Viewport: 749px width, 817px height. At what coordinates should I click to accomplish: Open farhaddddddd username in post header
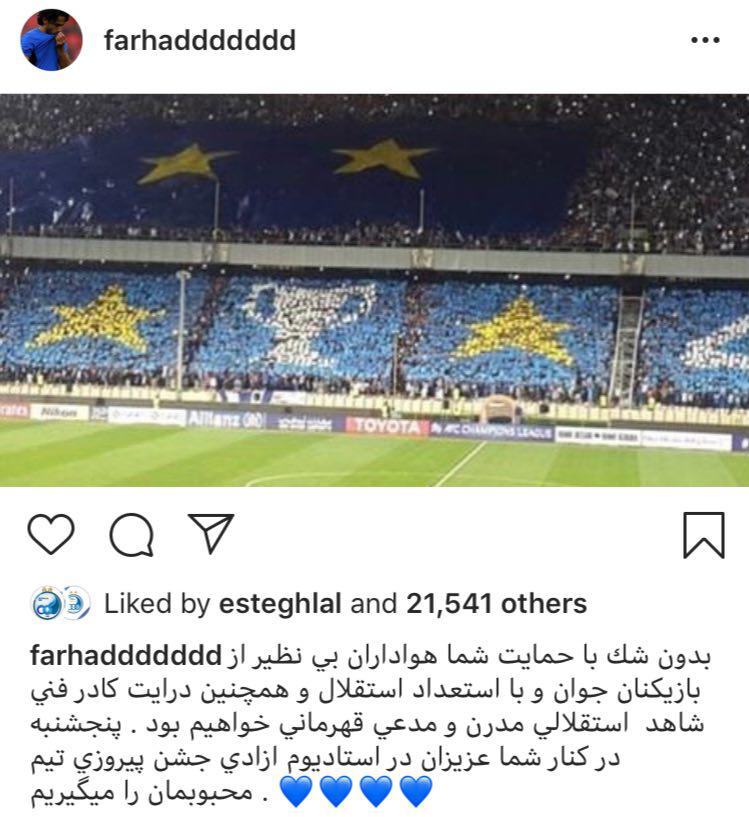199,41
